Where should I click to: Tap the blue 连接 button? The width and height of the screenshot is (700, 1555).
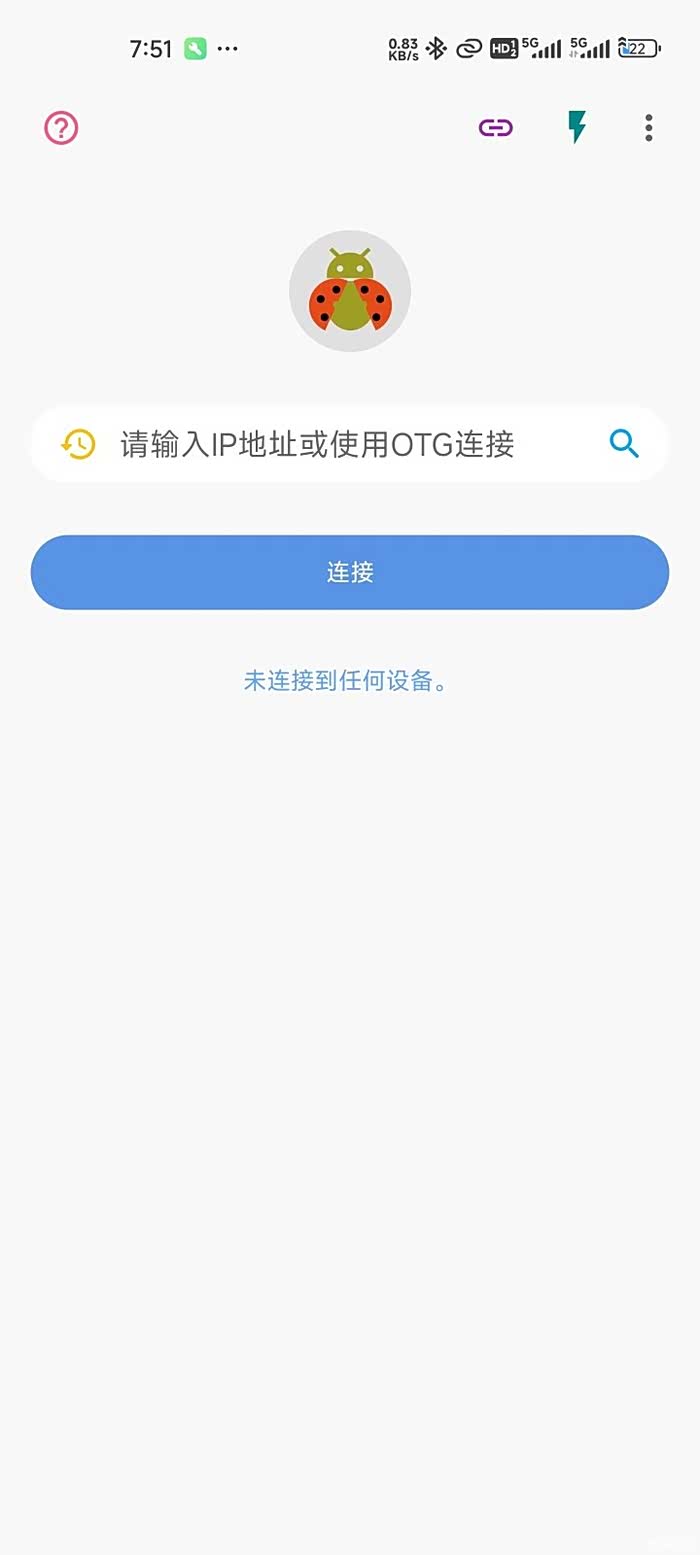[350, 572]
